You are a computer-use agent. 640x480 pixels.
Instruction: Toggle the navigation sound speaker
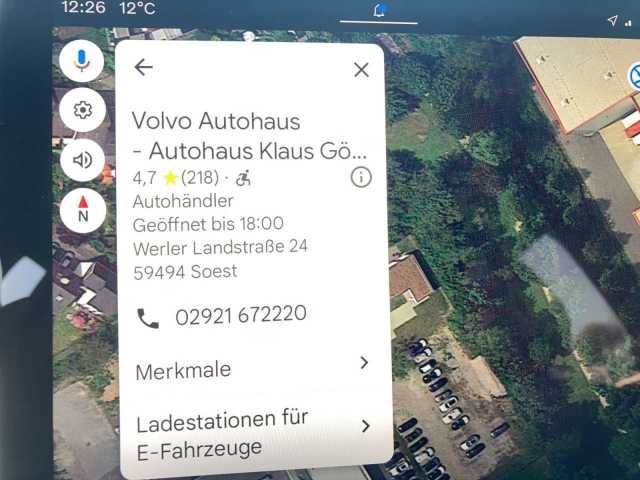pyautogui.click(x=83, y=159)
